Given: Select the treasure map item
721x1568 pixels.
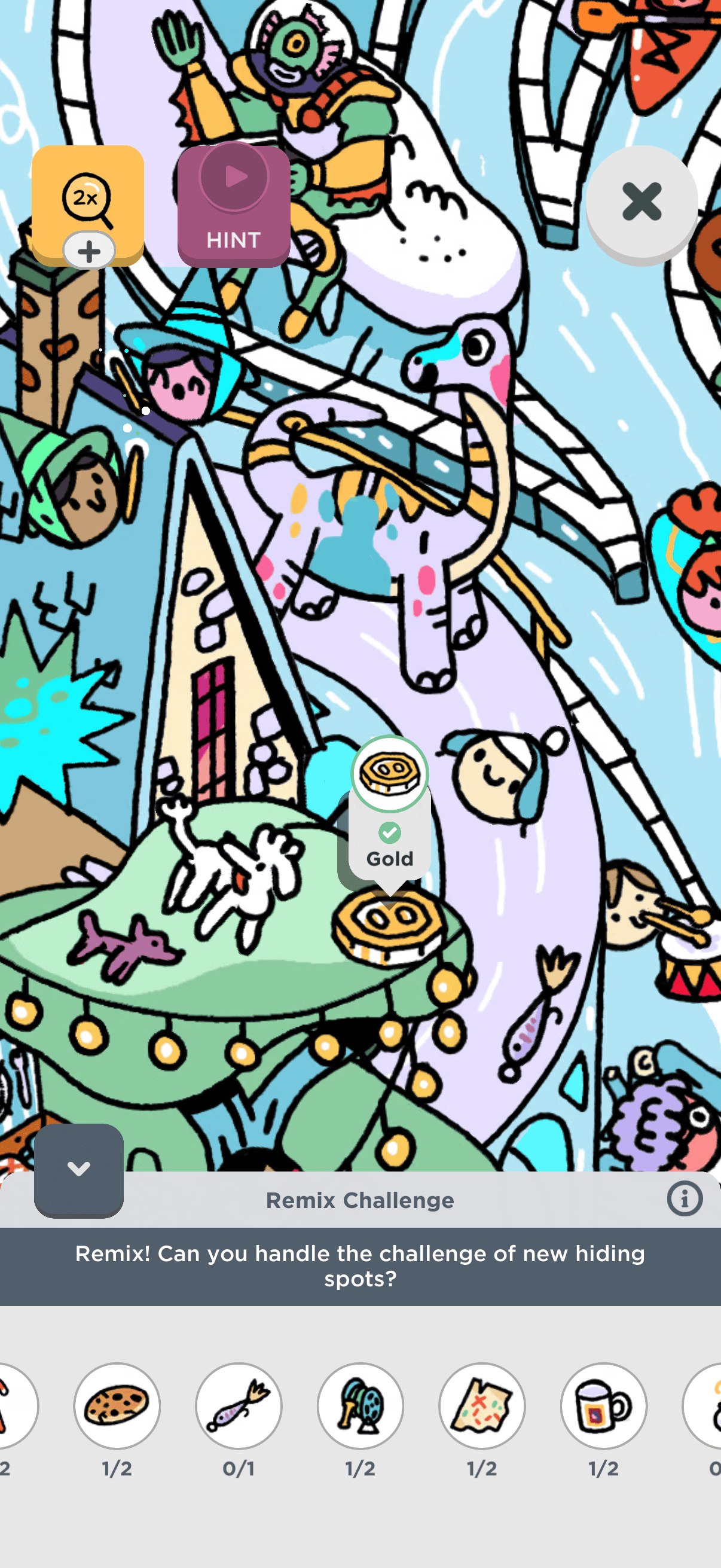Looking at the screenshot, I should [x=482, y=1406].
